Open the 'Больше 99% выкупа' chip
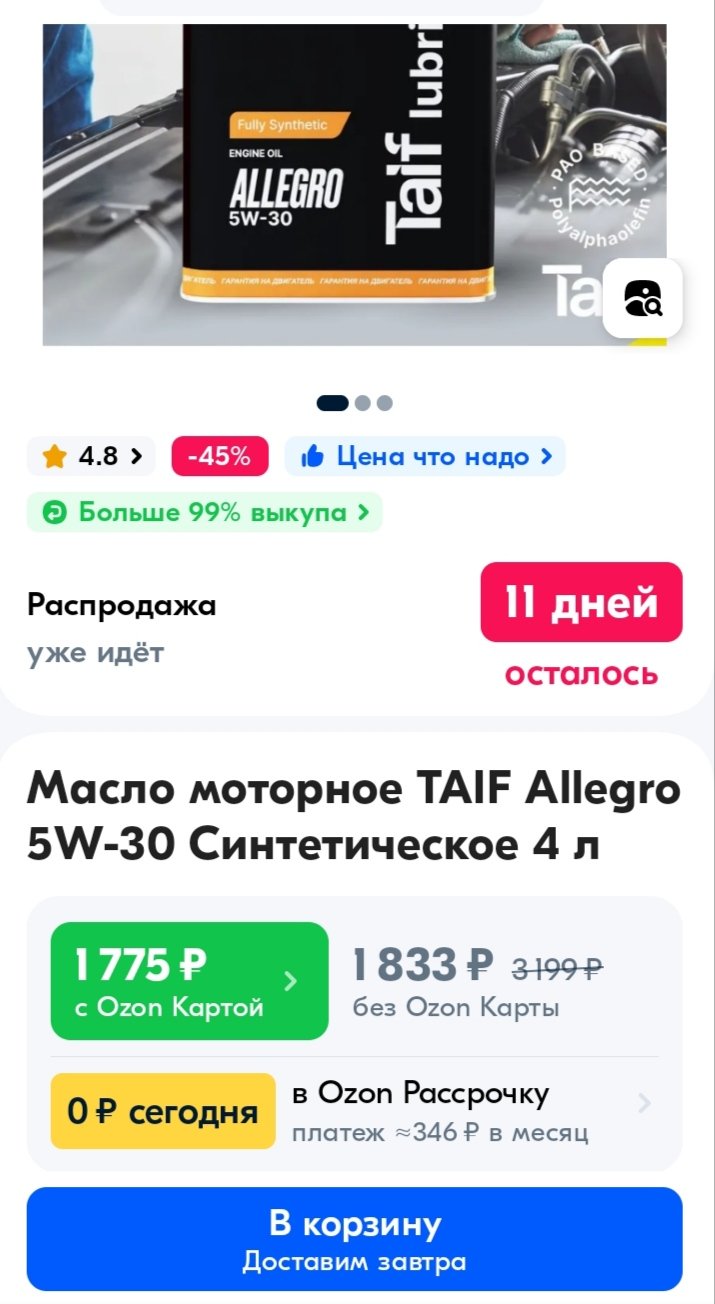The image size is (715, 1304). 204,513
